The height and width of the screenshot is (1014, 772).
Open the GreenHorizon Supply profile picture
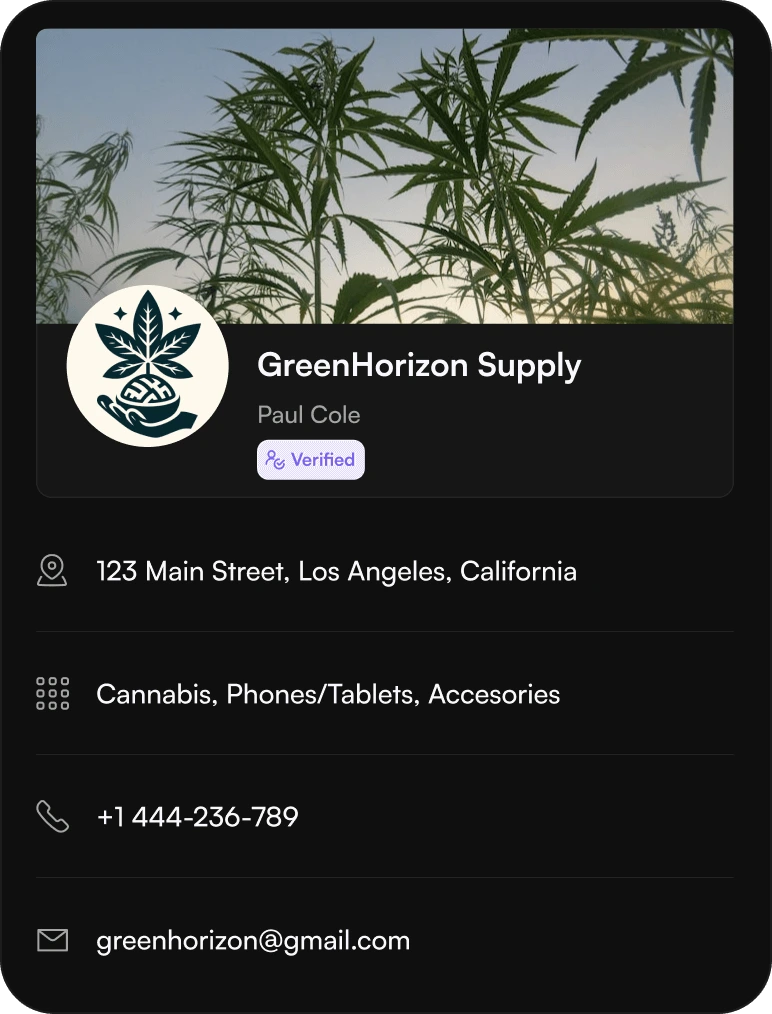coord(148,366)
